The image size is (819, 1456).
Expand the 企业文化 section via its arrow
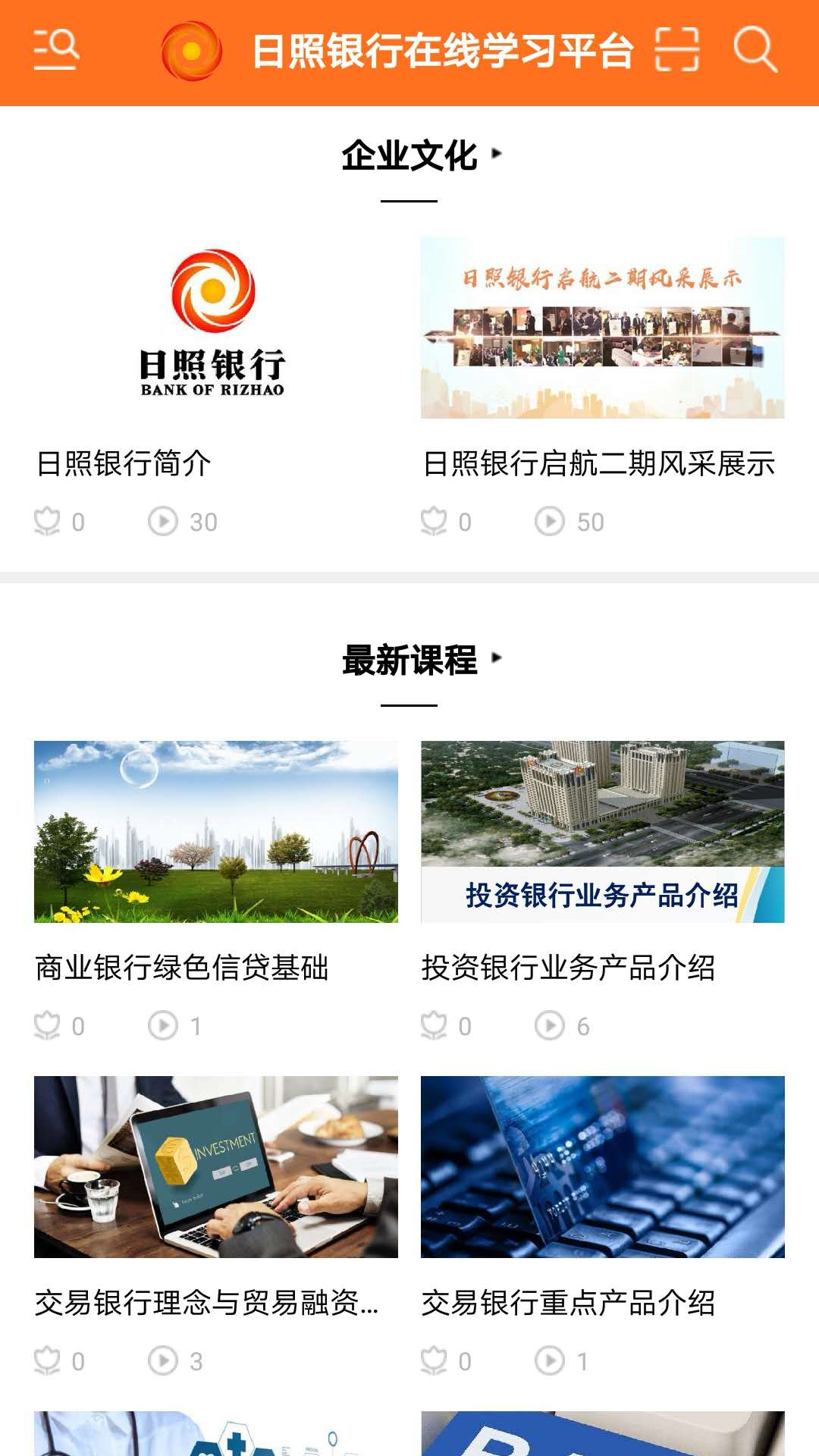coord(498,152)
